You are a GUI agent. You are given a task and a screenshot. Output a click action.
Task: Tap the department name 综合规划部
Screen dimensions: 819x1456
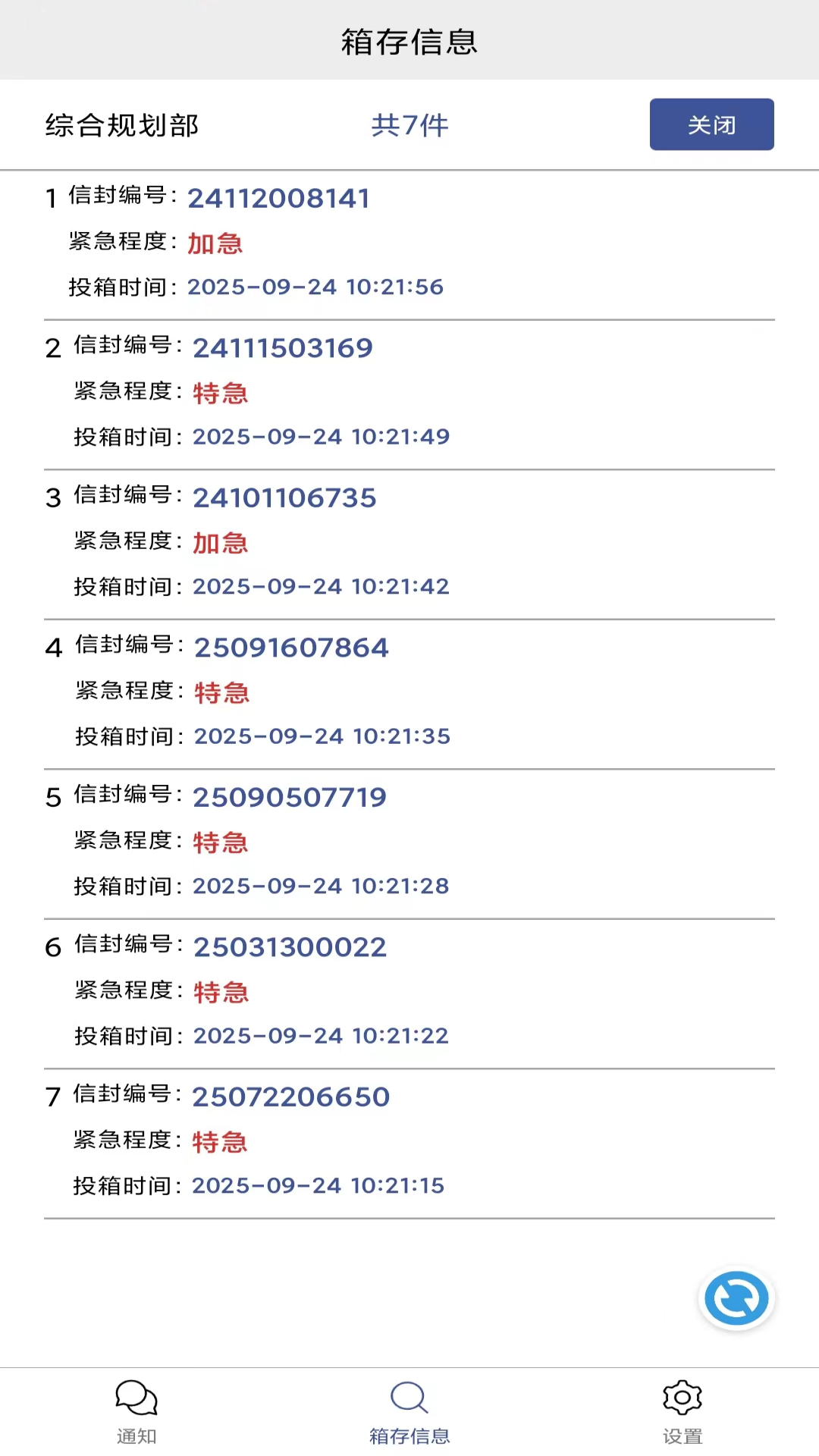click(121, 124)
